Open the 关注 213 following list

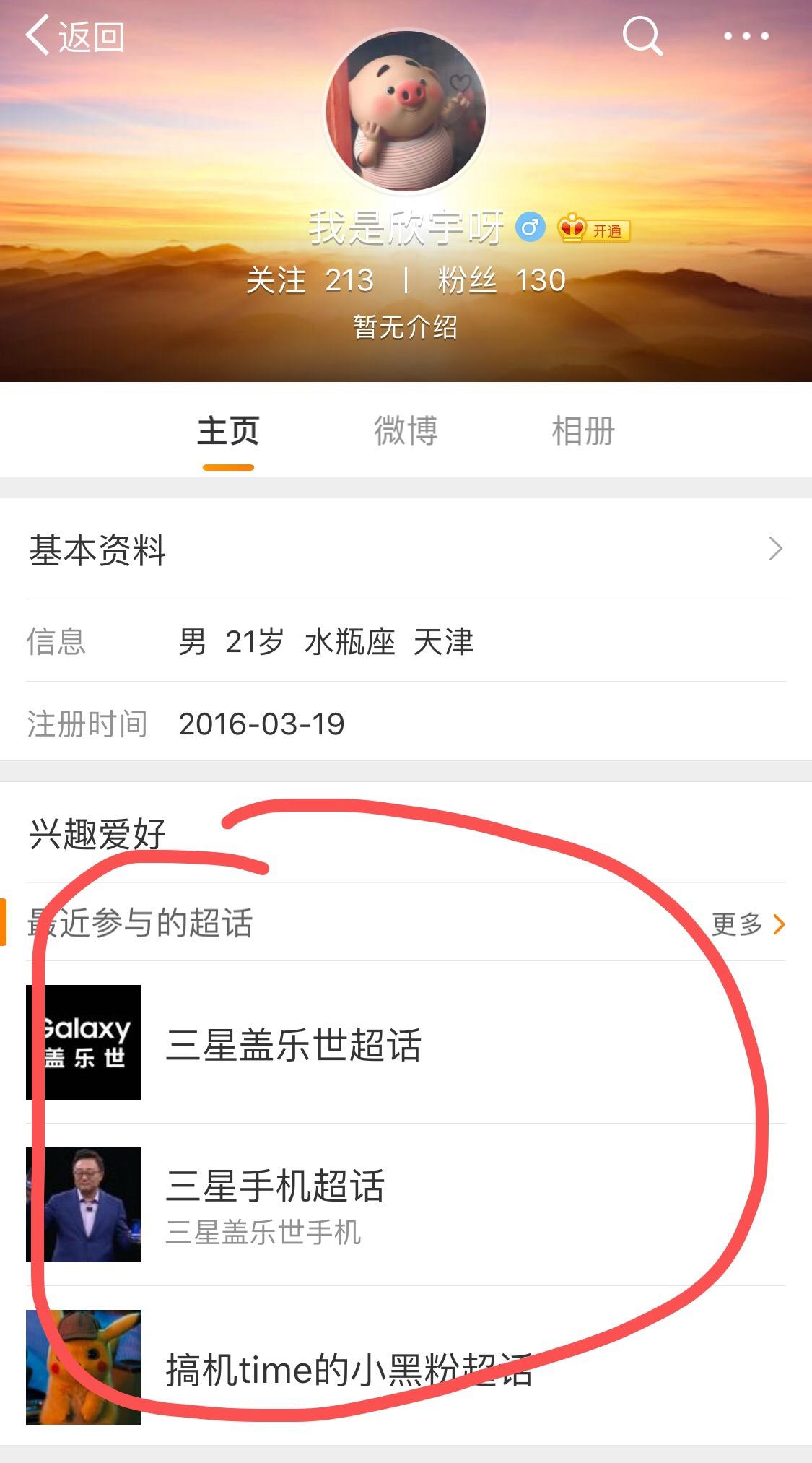coord(310,280)
